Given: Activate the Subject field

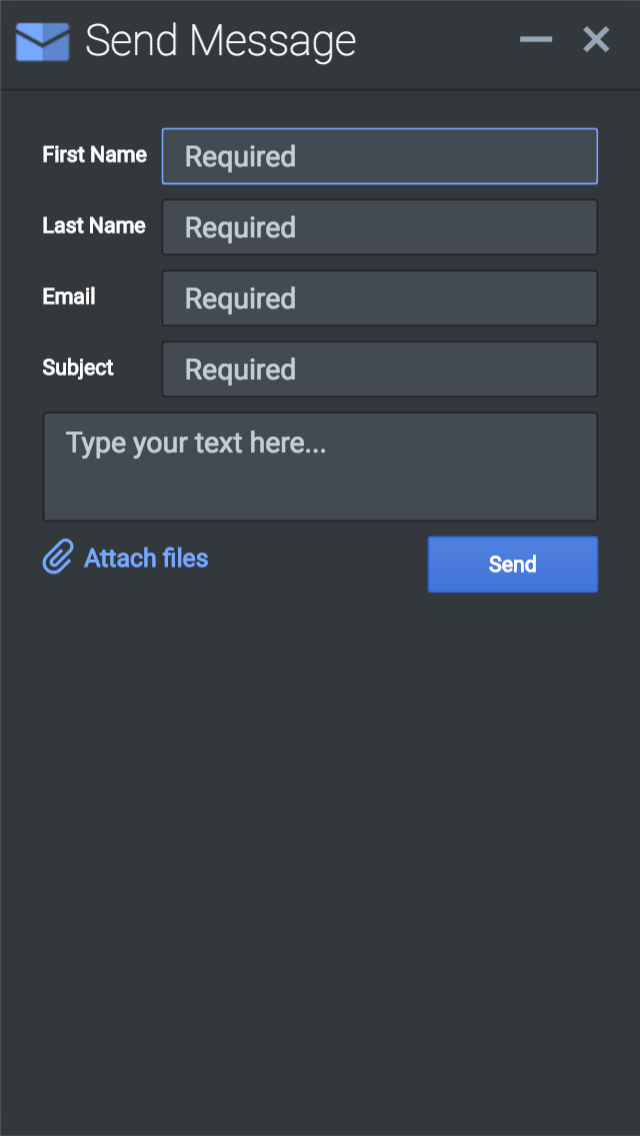Looking at the screenshot, I should click(x=379, y=369).
